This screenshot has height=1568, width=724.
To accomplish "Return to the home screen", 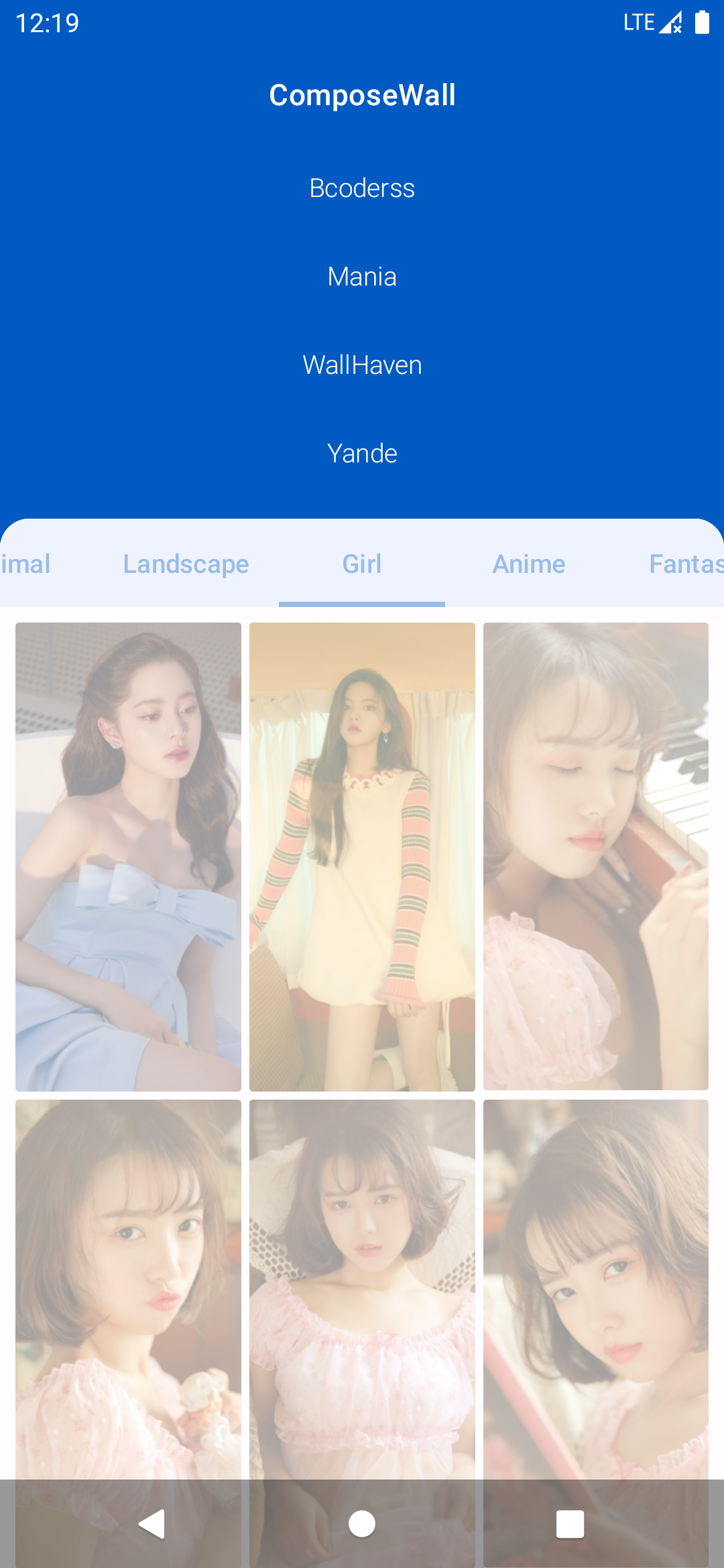I will click(x=362, y=1524).
